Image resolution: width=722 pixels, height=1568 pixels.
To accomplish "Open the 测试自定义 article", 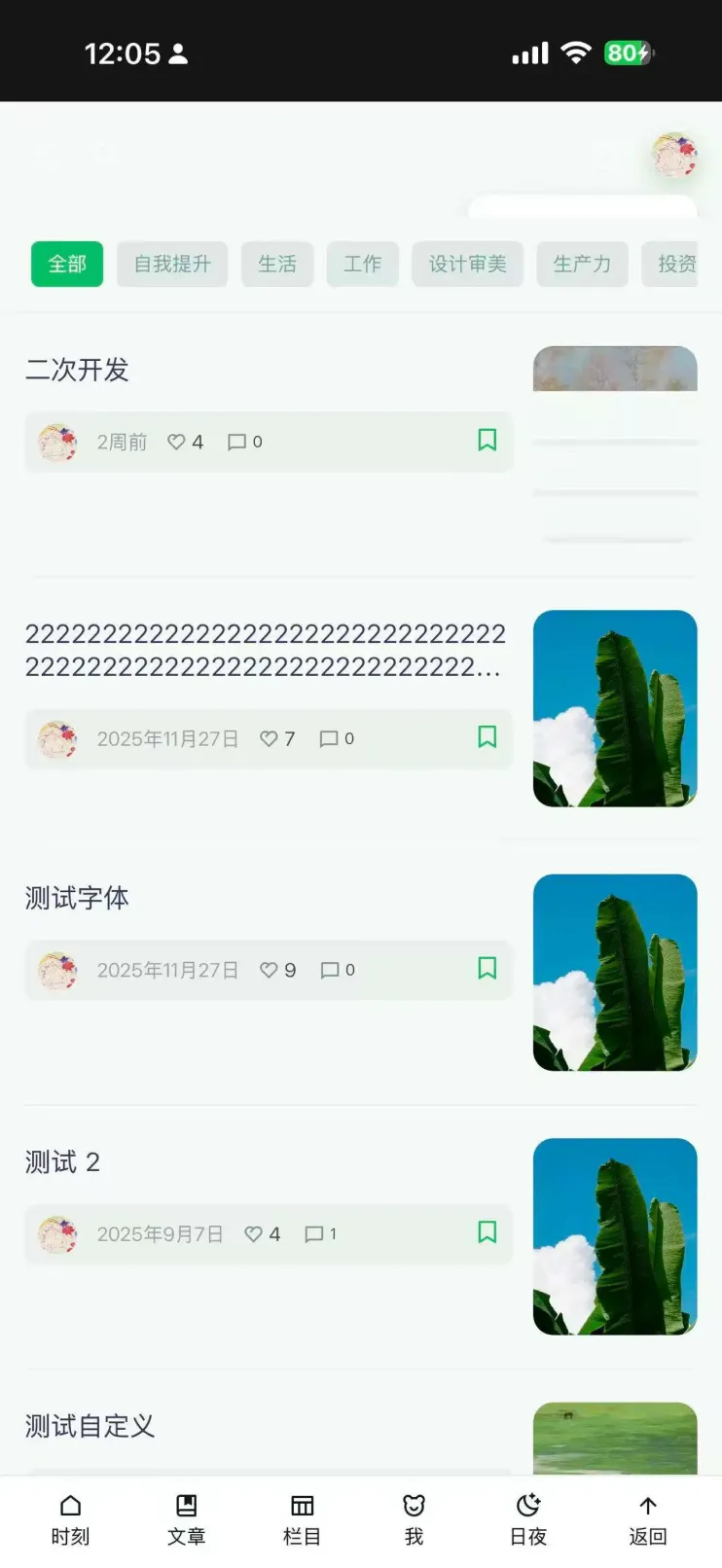I will [x=90, y=1426].
